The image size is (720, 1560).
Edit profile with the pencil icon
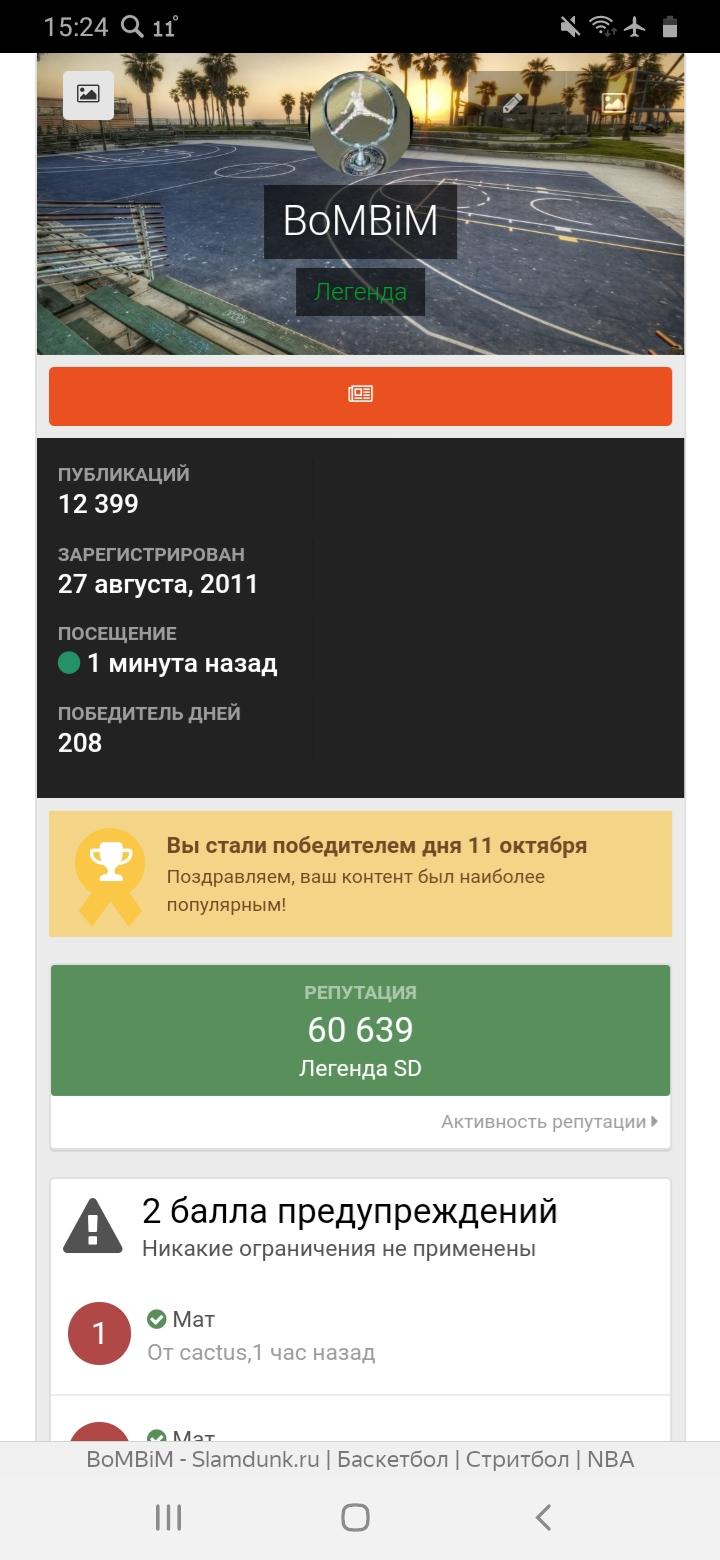[512, 103]
